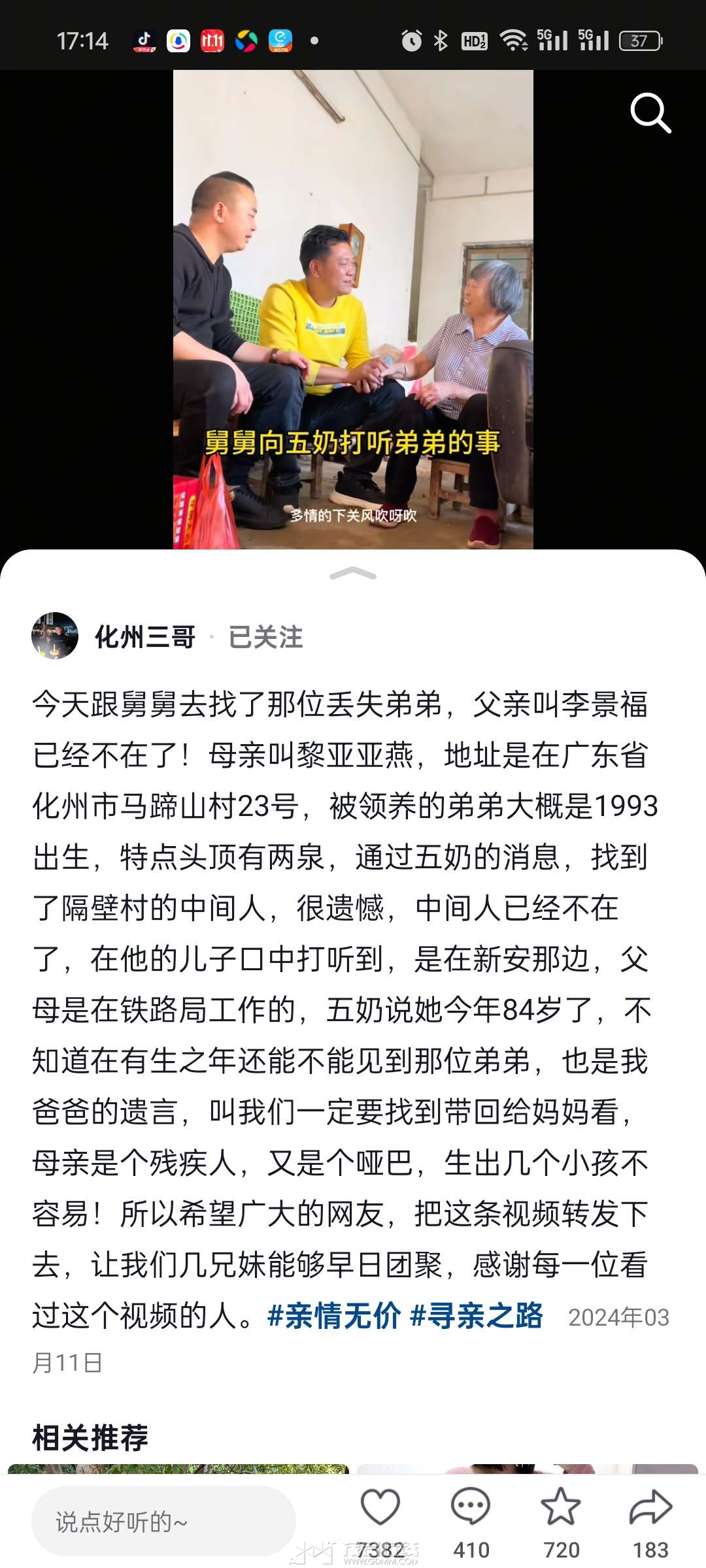Collapse the description panel handle

(x=353, y=574)
